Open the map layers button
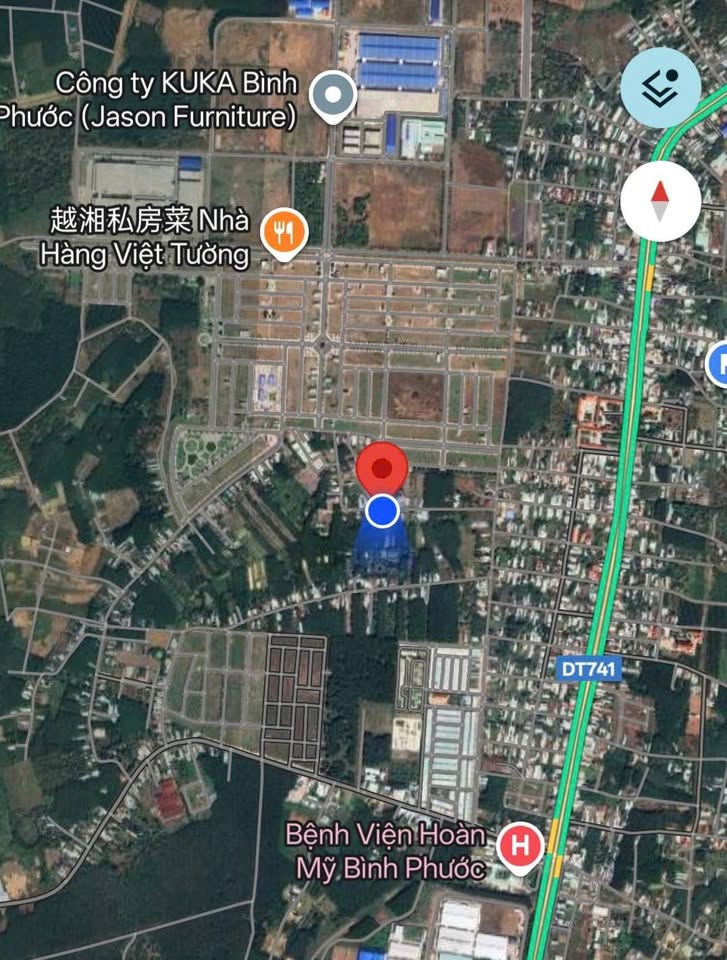 pos(661,88)
